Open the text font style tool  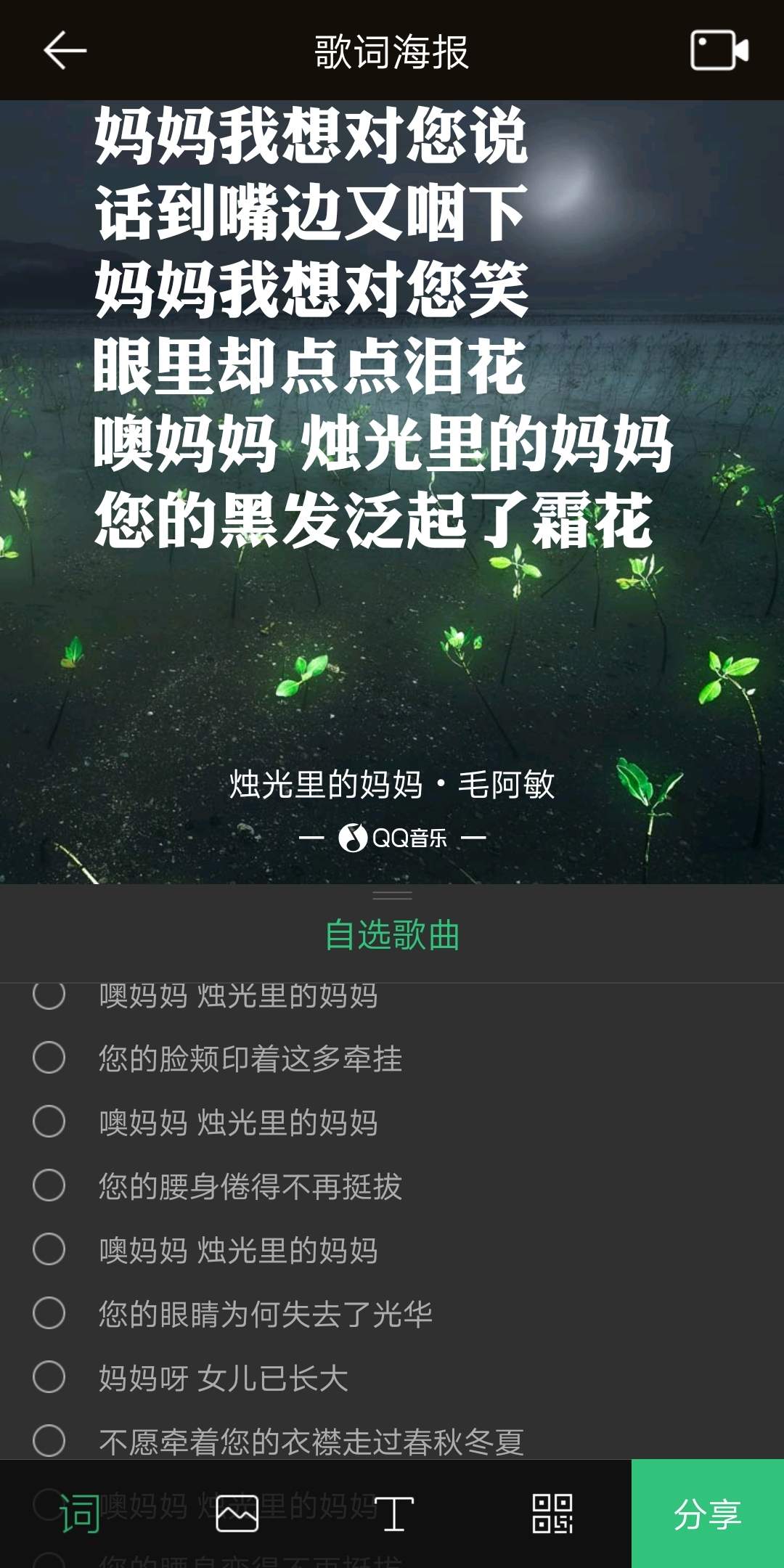(x=394, y=1514)
